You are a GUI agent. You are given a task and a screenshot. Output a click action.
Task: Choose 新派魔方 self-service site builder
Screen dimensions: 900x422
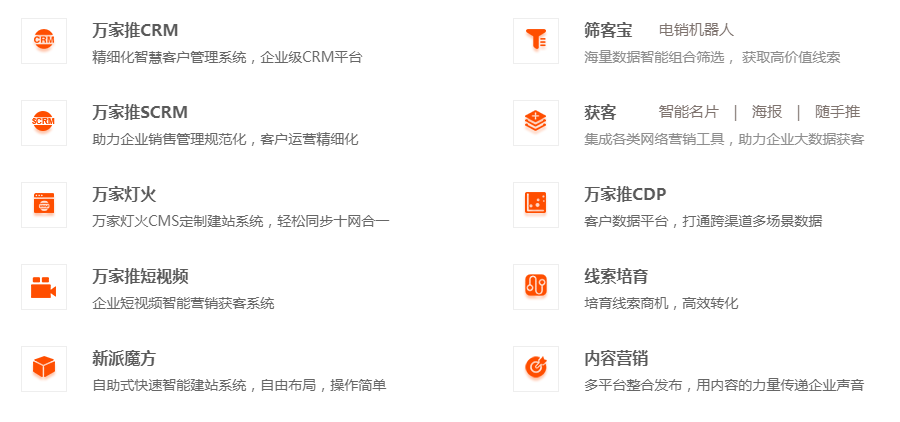pos(124,358)
